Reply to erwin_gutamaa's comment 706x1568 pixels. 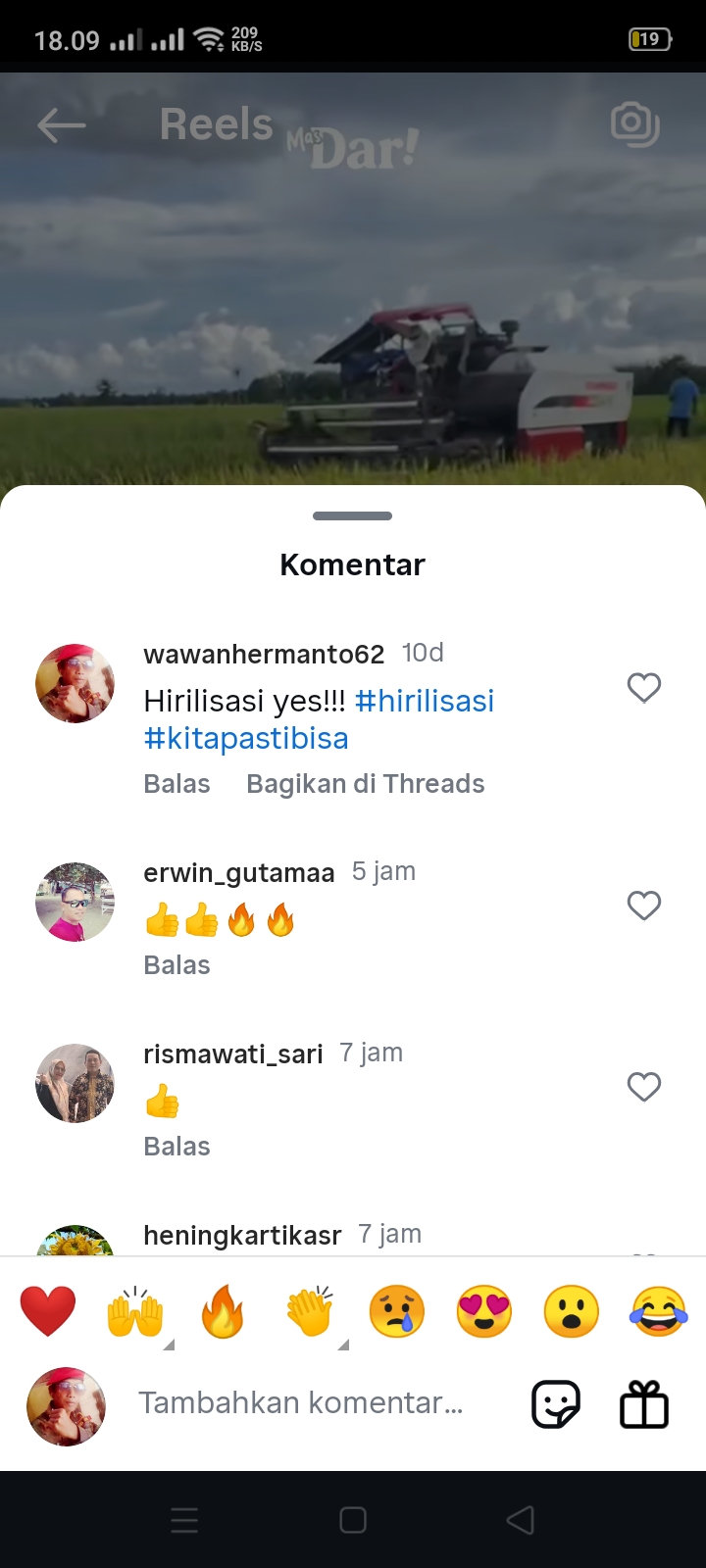(176, 965)
